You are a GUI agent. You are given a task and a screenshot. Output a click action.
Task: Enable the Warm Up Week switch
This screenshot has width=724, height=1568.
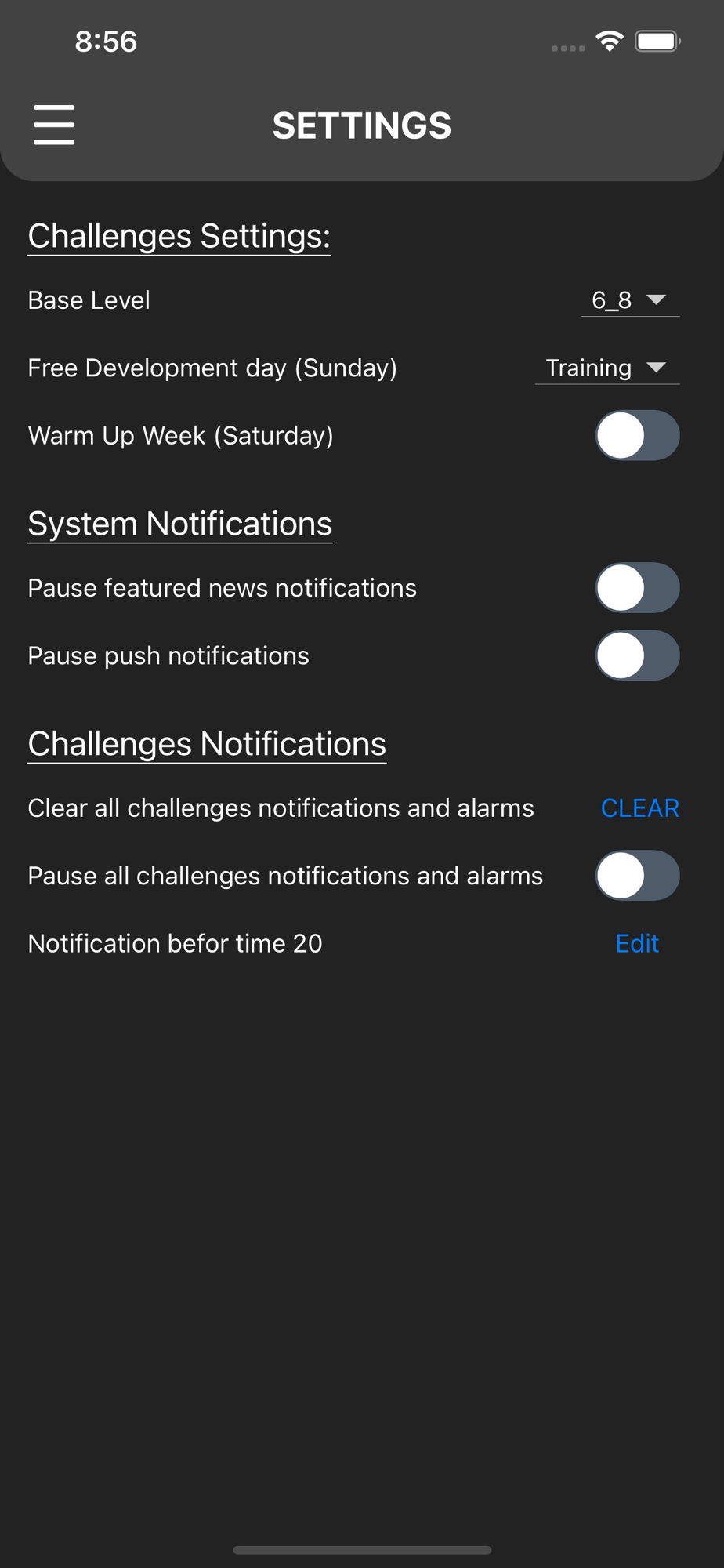tap(637, 435)
